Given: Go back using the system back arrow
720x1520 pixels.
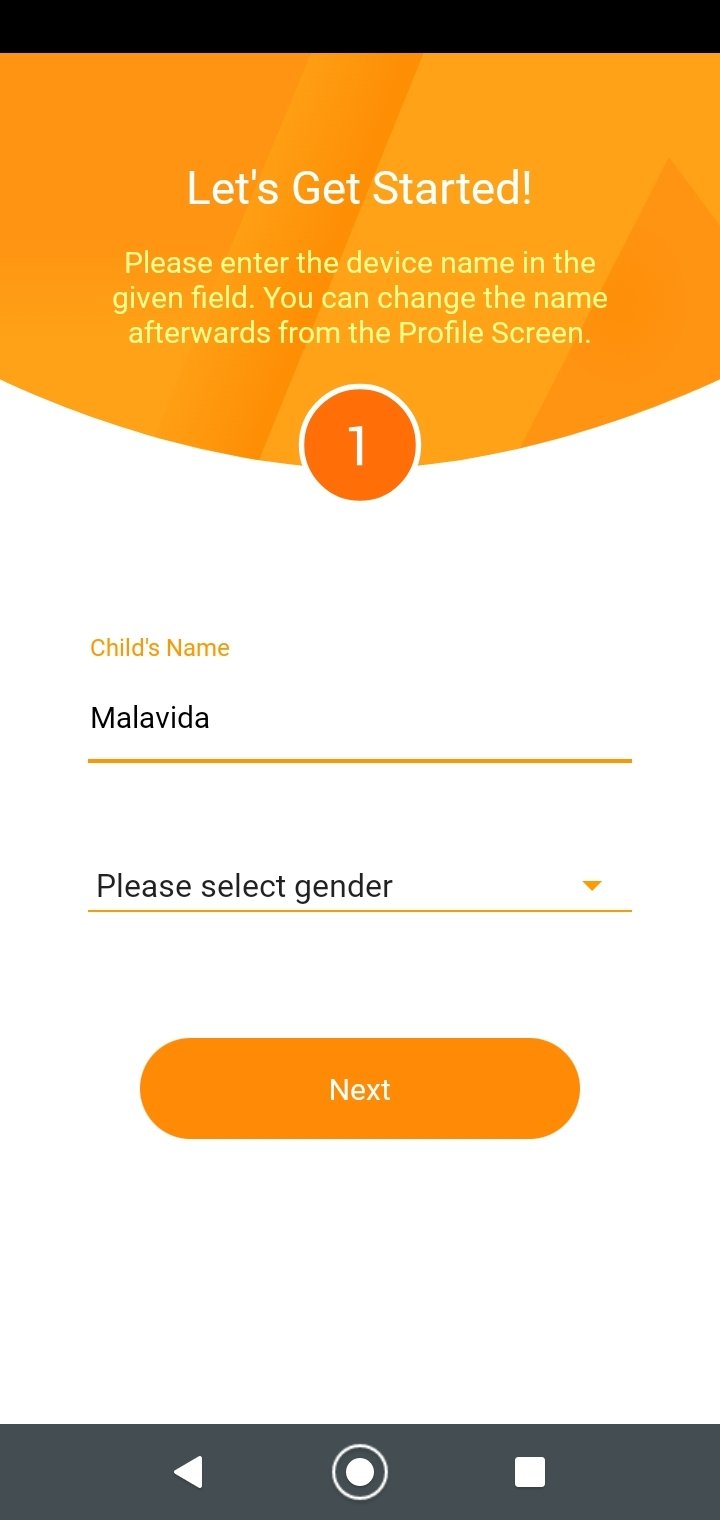Looking at the screenshot, I should pos(188,1472).
